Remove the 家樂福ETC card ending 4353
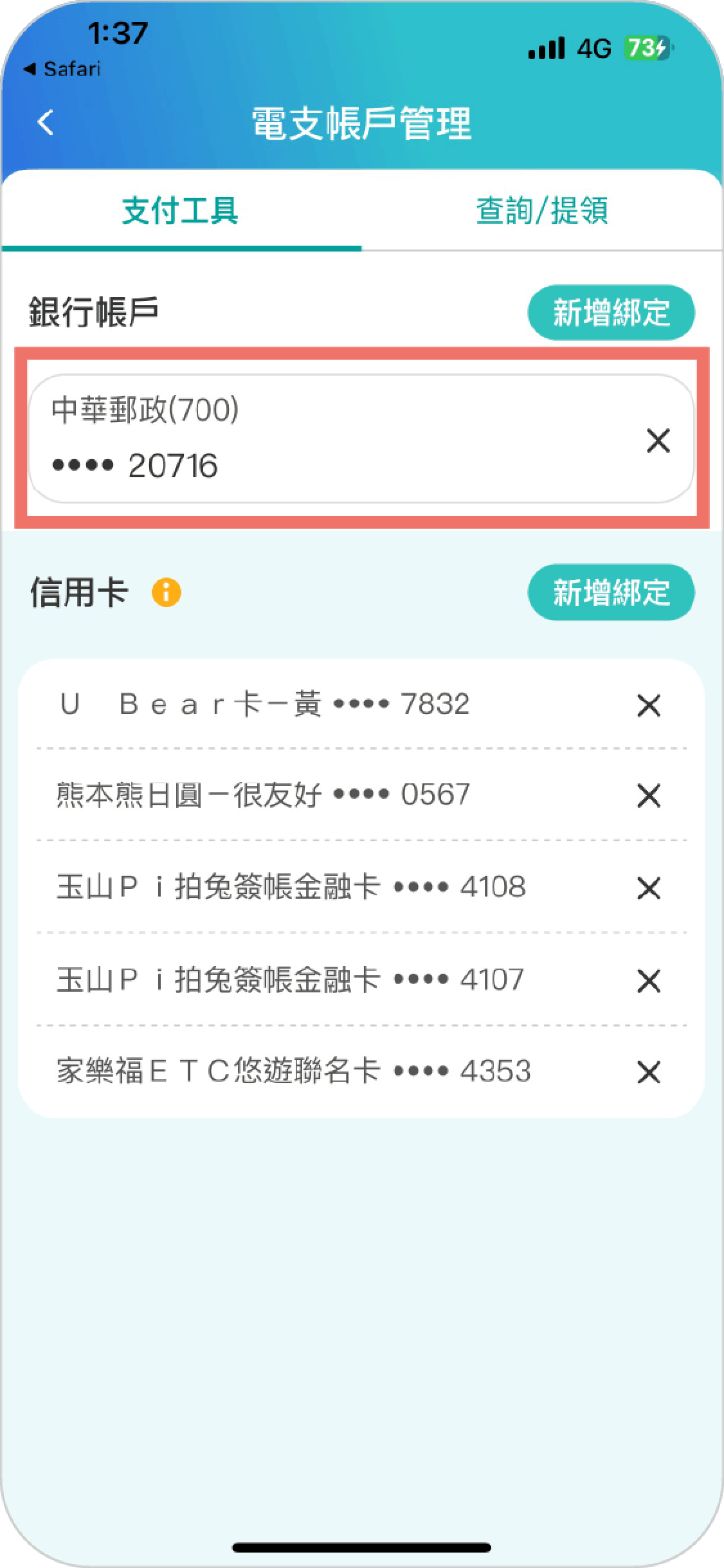This screenshot has width=724, height=1568. (648, 1072)
